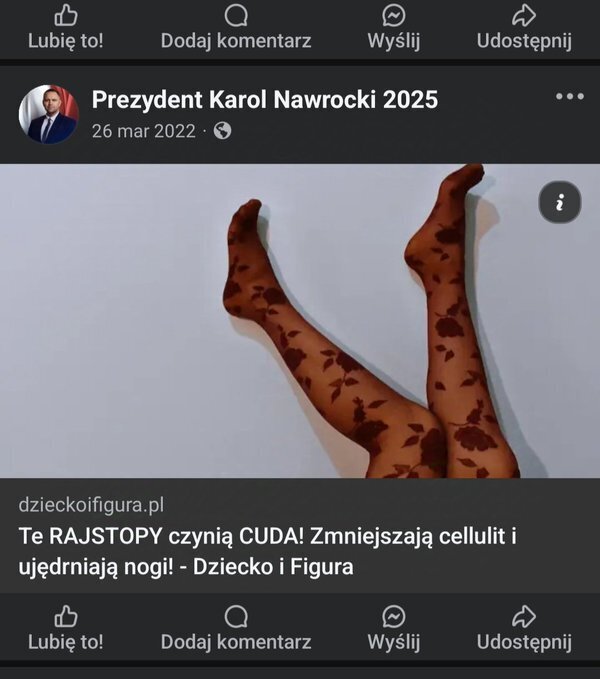The image size is (600, 679).
Task: Tap Lubię to! on the previous post
Action: coord(65,27)
